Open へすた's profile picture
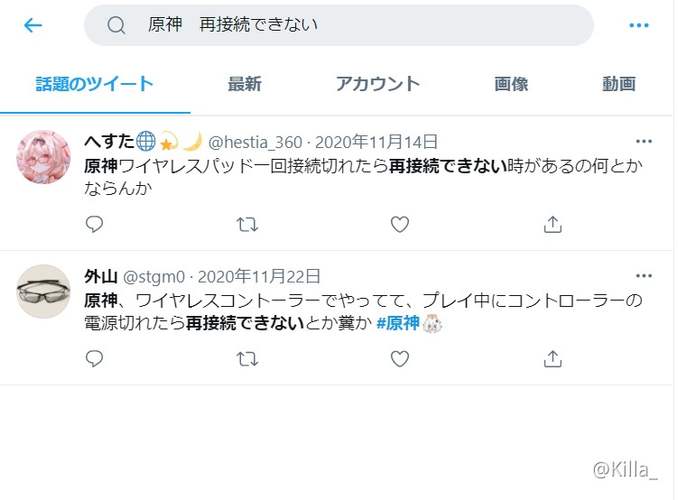 (x=44, y=158)
